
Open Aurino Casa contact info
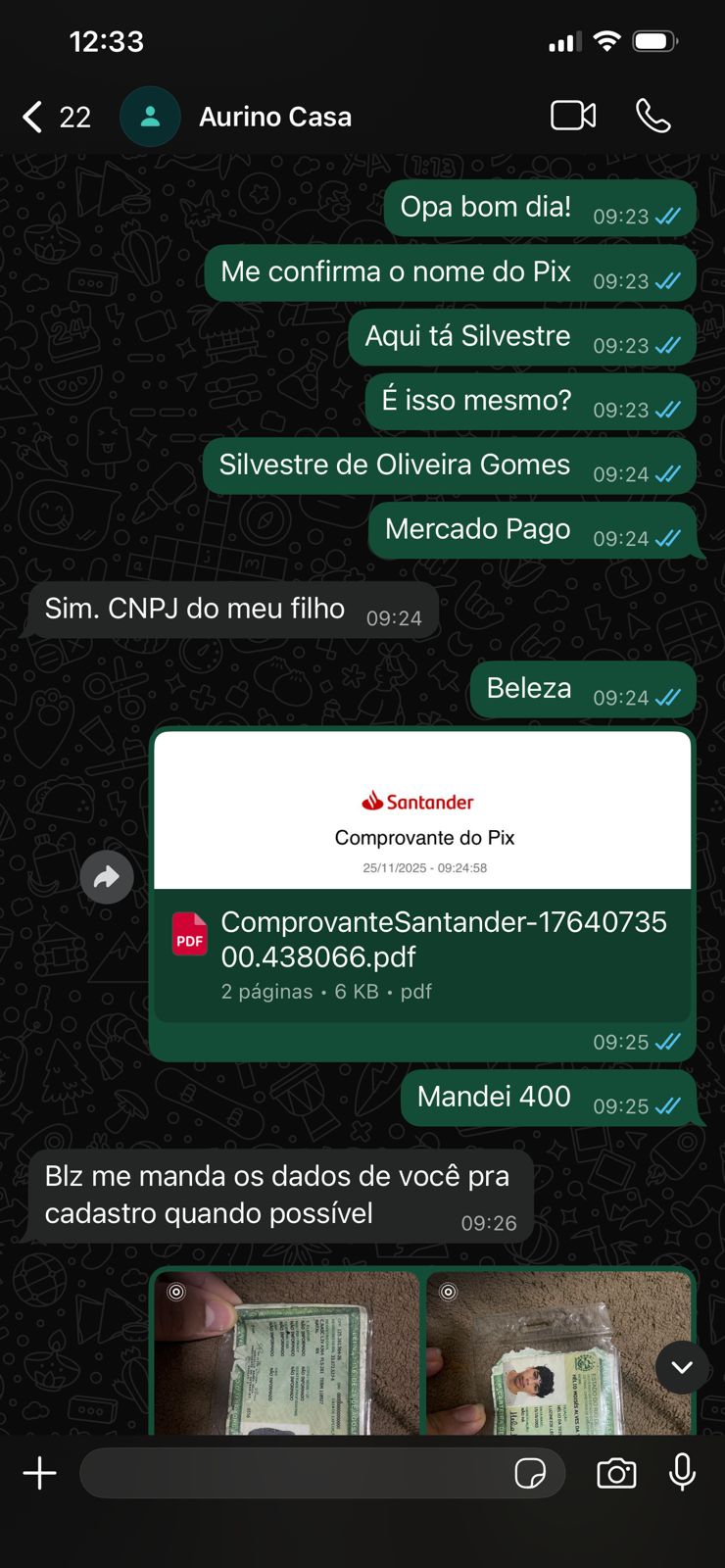tap(274, 117)
